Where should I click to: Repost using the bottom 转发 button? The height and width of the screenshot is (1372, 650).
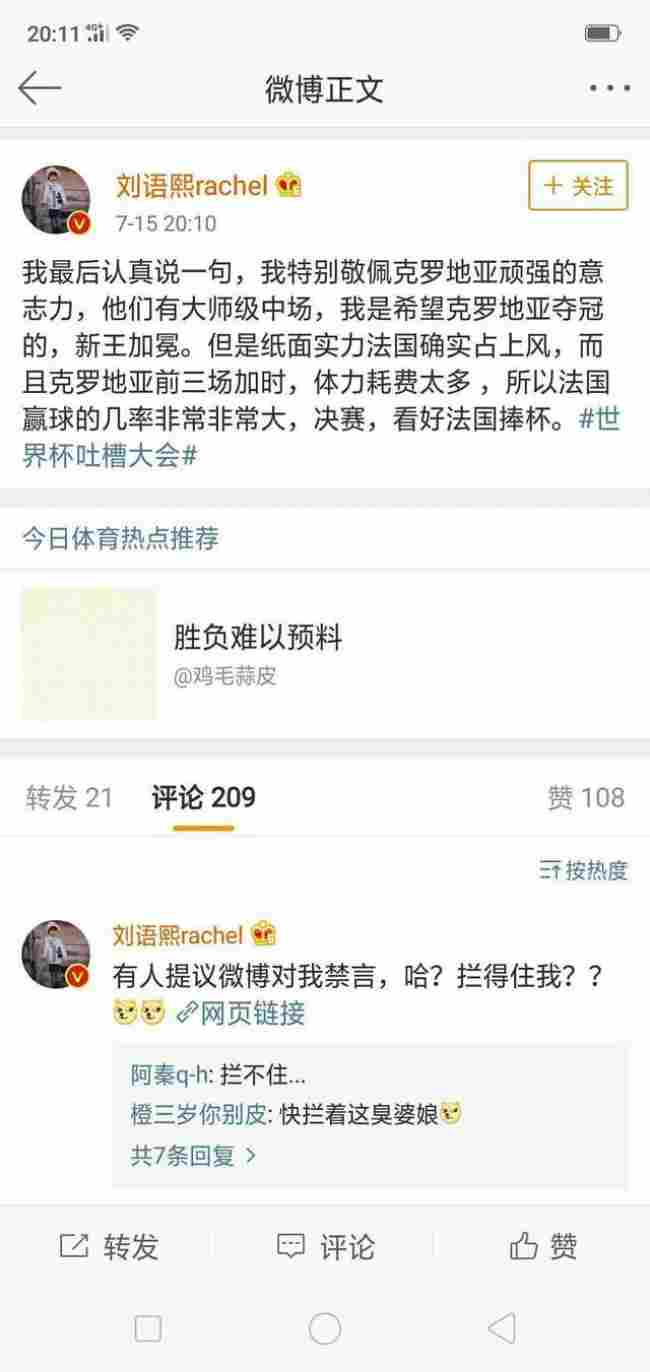click(109, 1246)
